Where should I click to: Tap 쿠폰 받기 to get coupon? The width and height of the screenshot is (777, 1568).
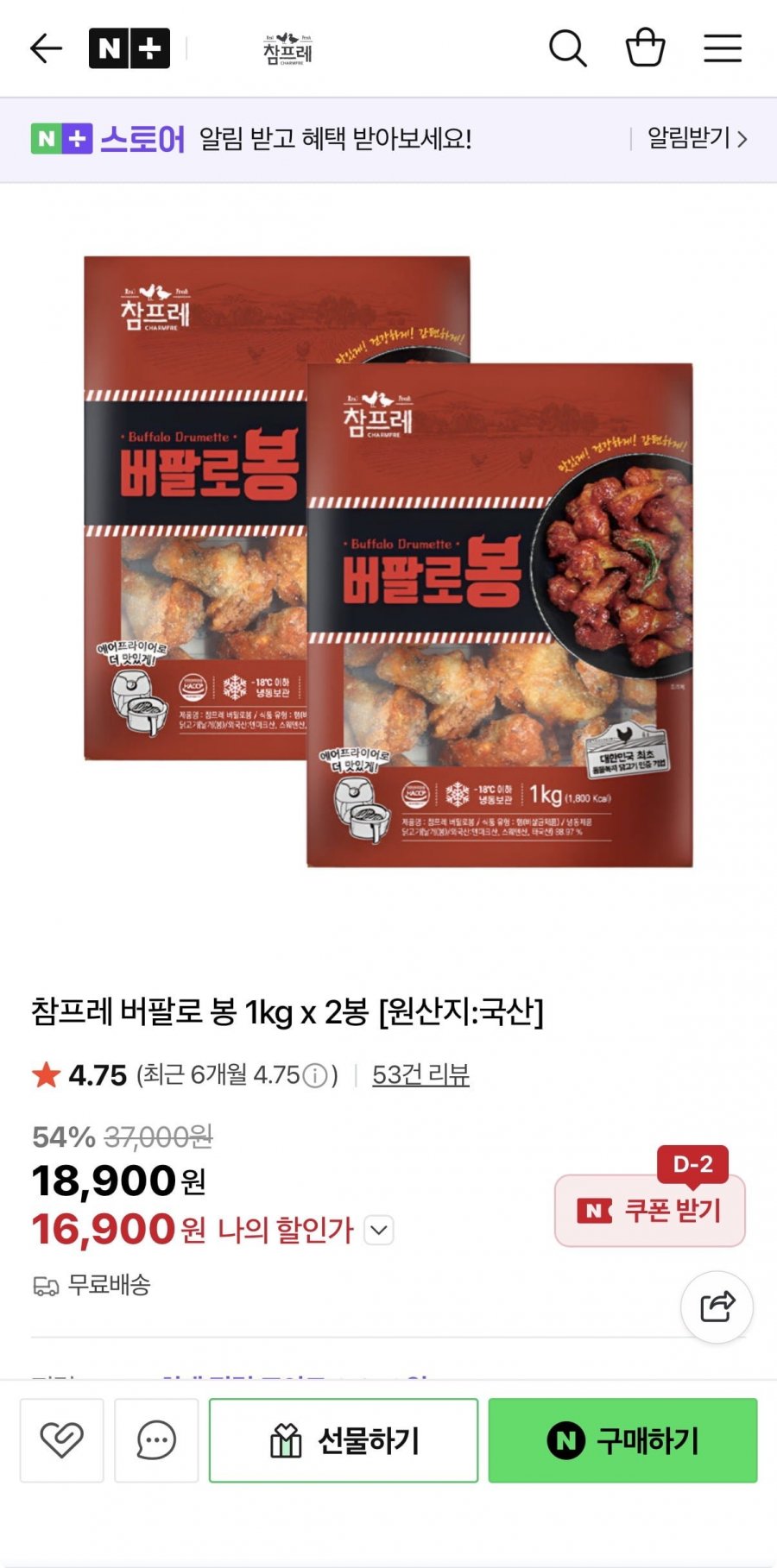pyautogui.click(x=650, y=1210)
